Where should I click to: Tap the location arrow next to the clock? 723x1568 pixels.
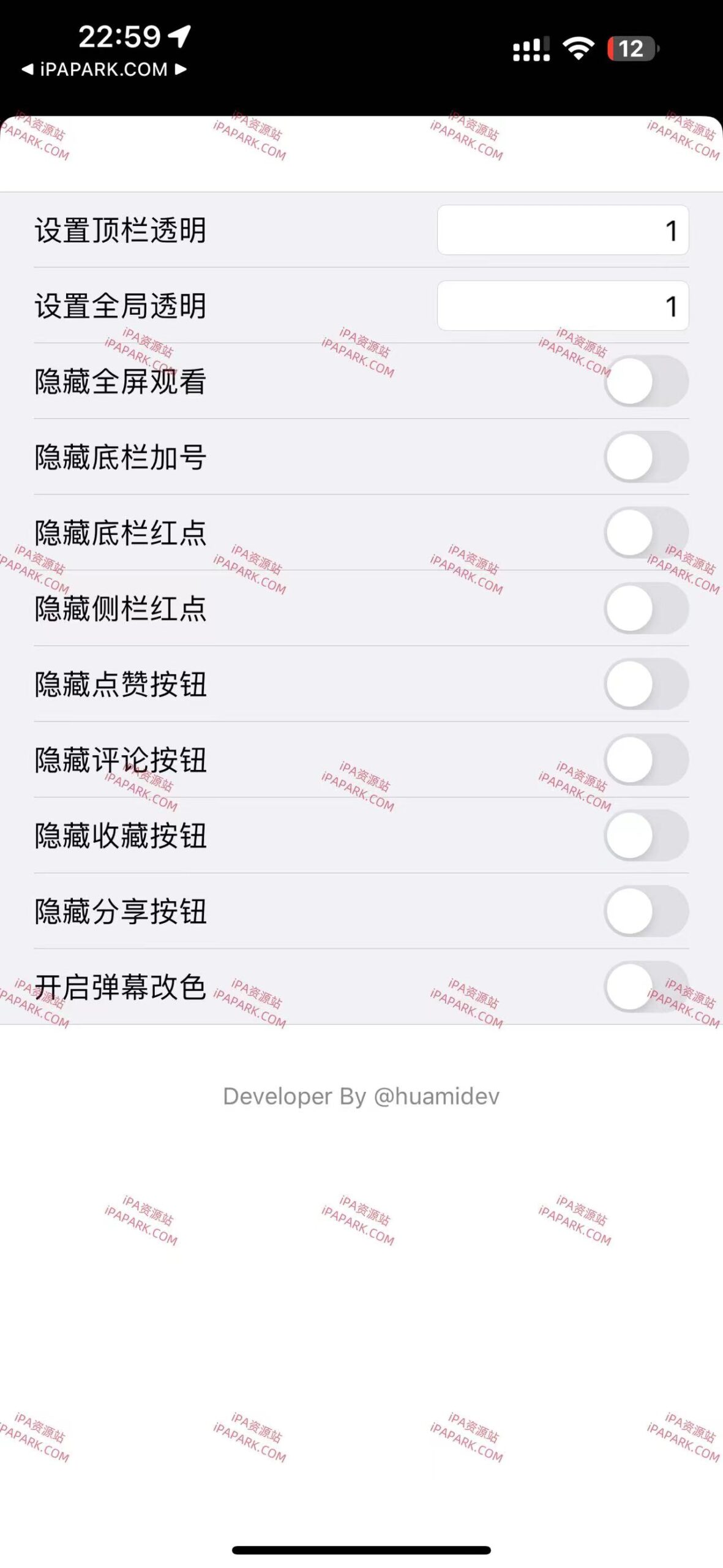[179, 36]
